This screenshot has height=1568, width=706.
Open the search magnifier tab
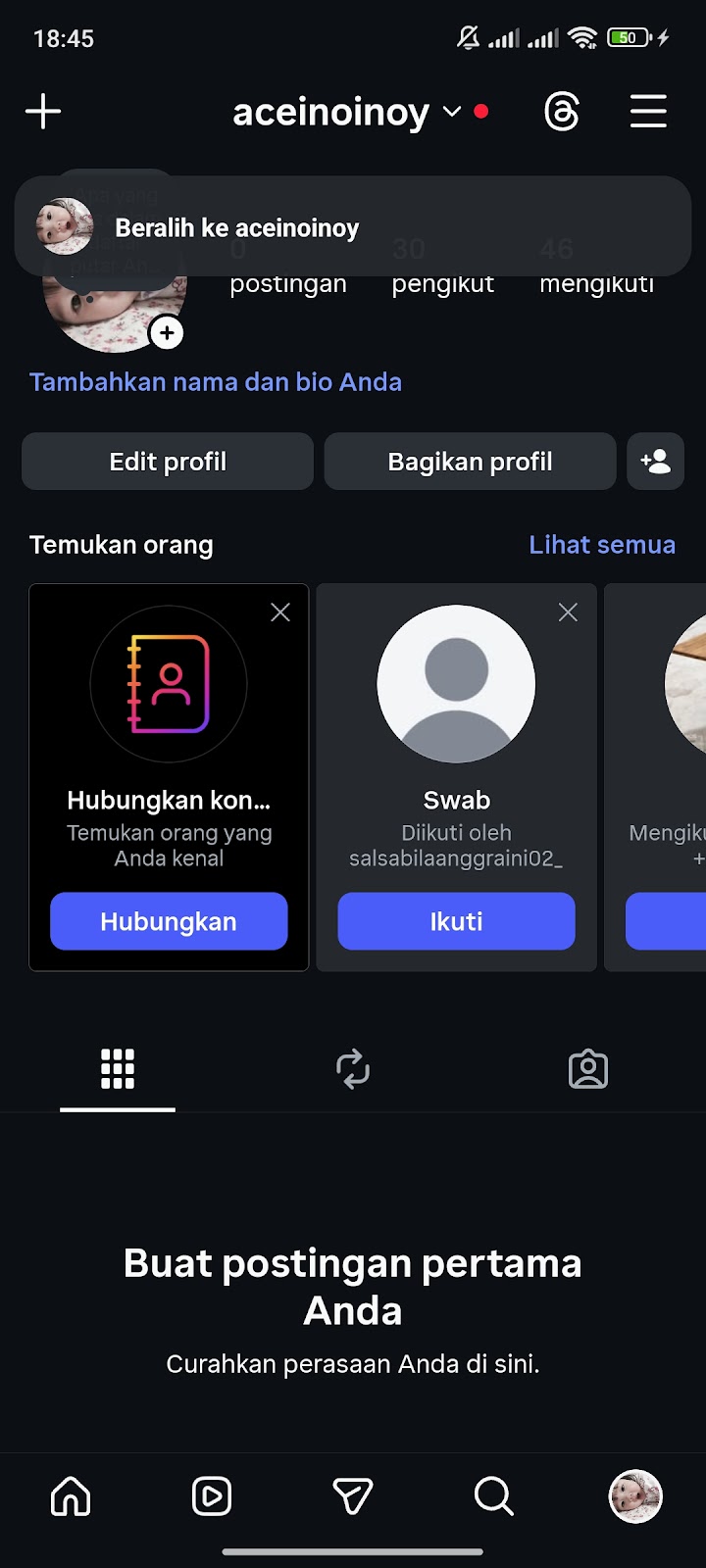tap(493, 1496)
